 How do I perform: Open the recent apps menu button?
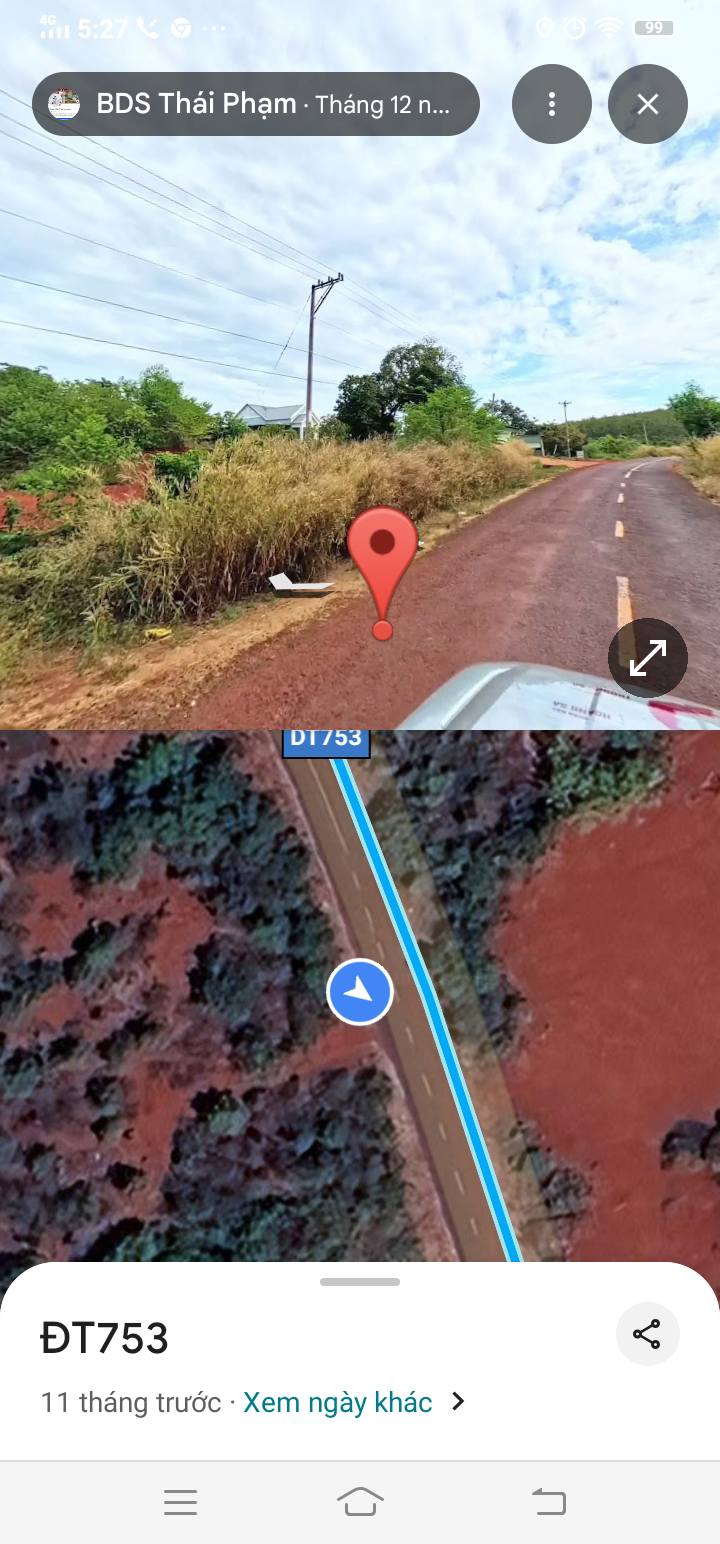tap(180, 1501)
